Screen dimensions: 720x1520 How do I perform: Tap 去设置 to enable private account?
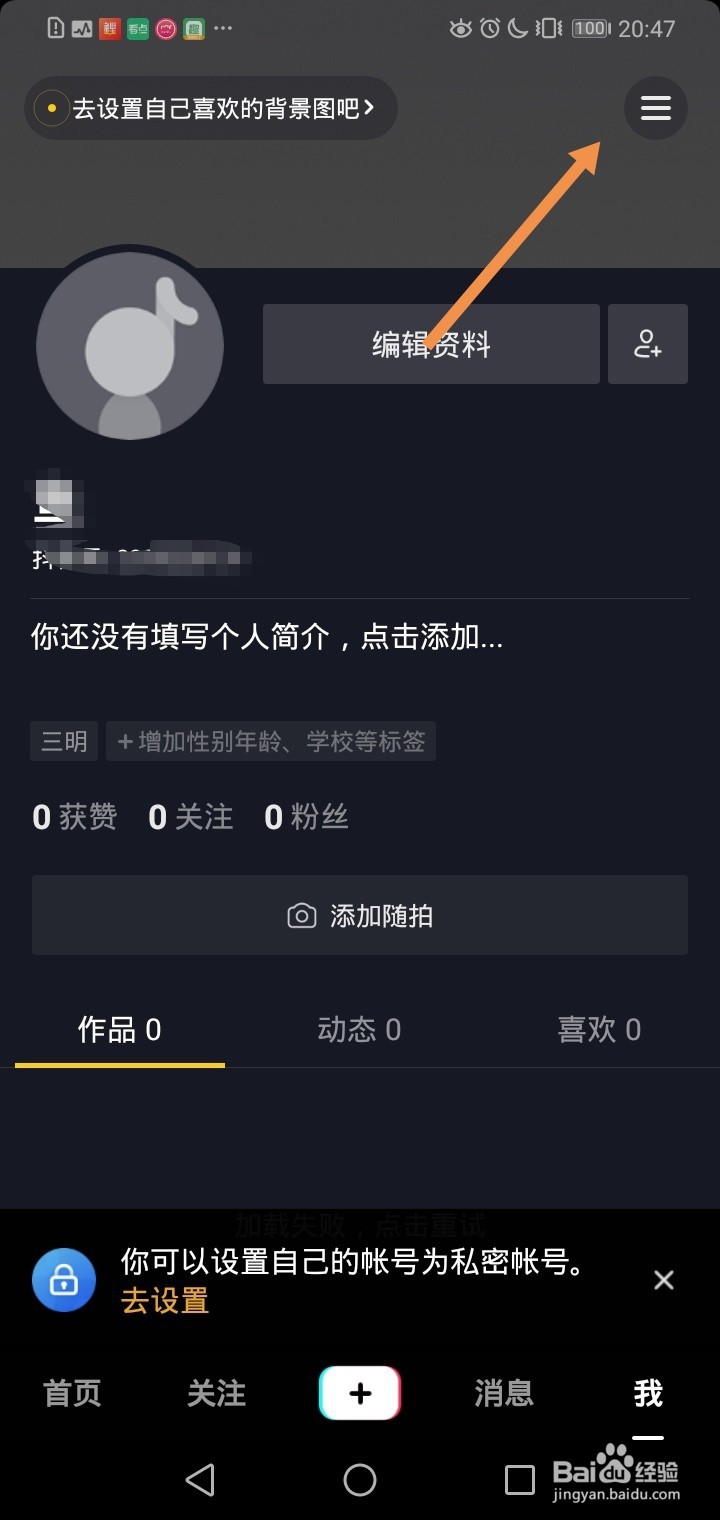tap(163, 1303)
